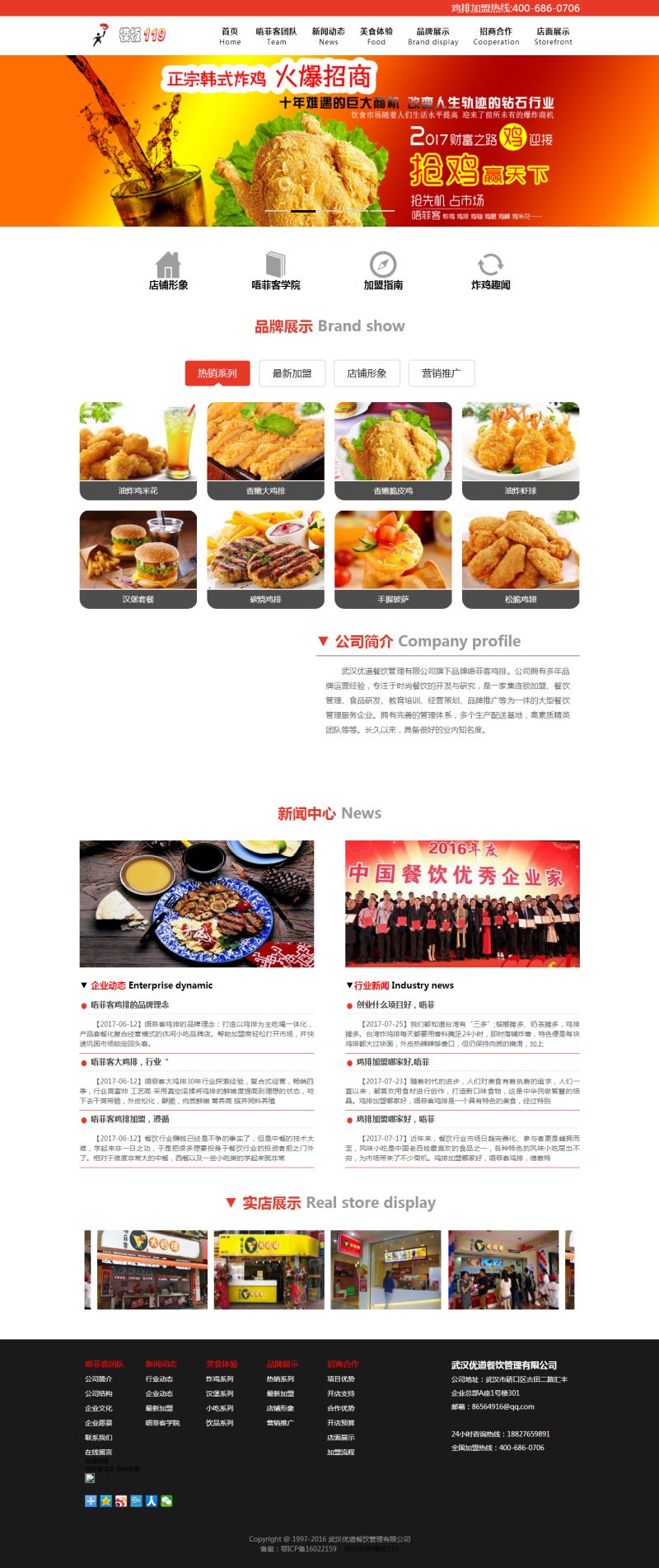Open footer link 公司简介
Screen dimensions: 659x1568
tap(99, 1378)
